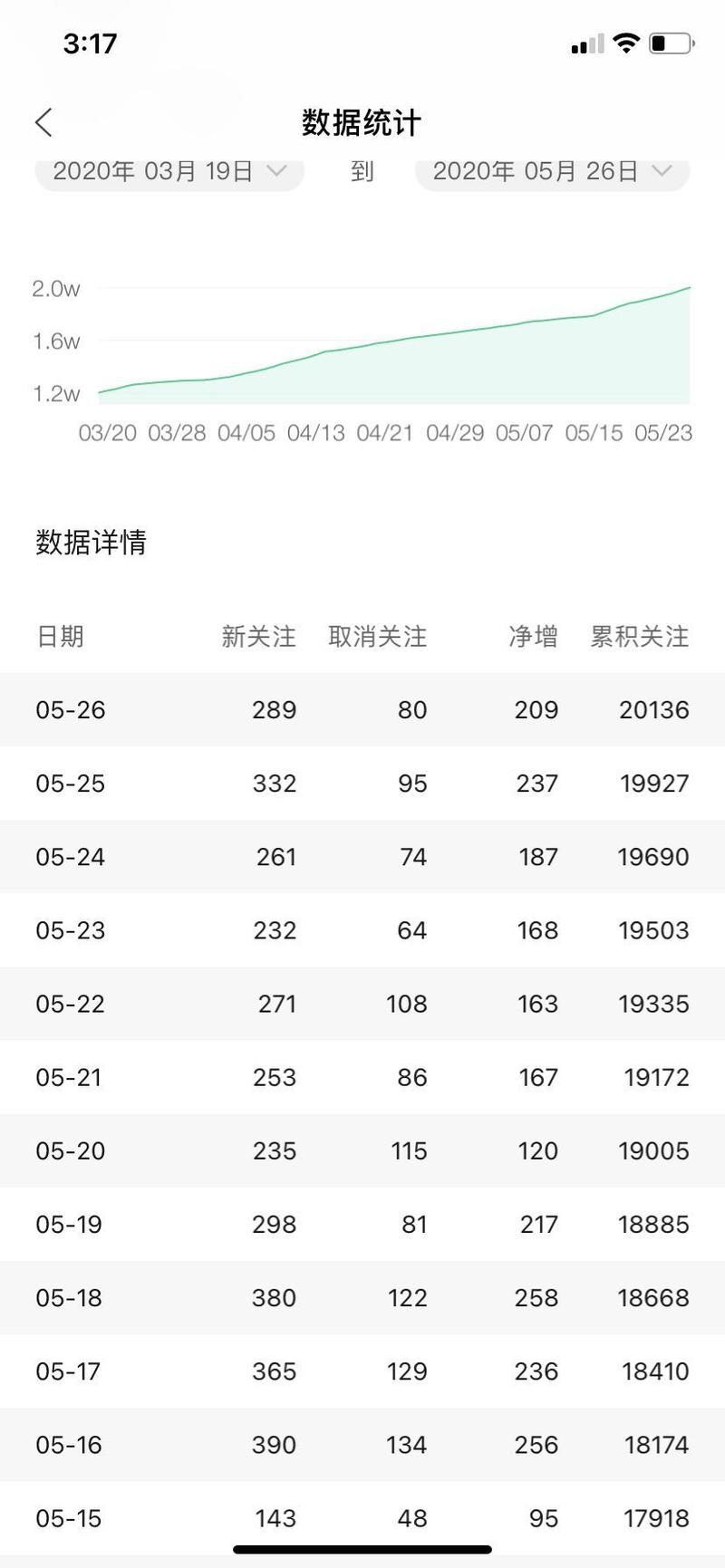Tap the 取消关注 column header

point(377,637)
